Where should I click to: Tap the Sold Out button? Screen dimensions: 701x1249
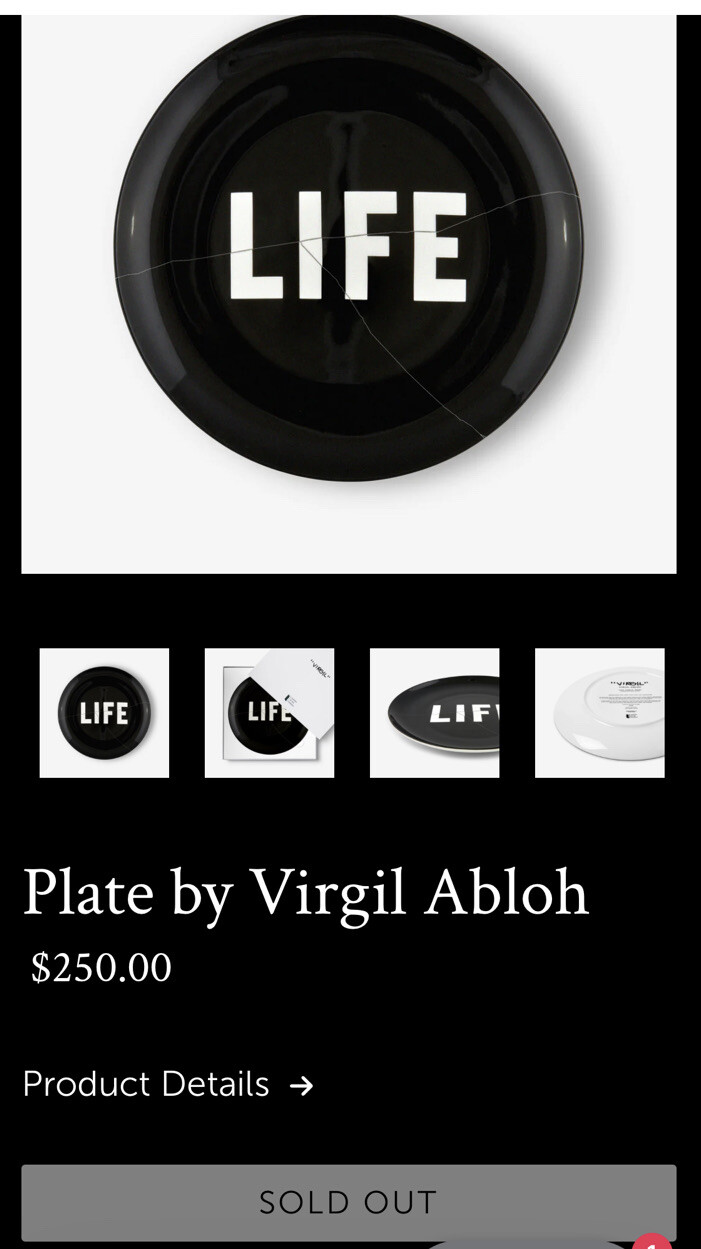pos(348,1202)
